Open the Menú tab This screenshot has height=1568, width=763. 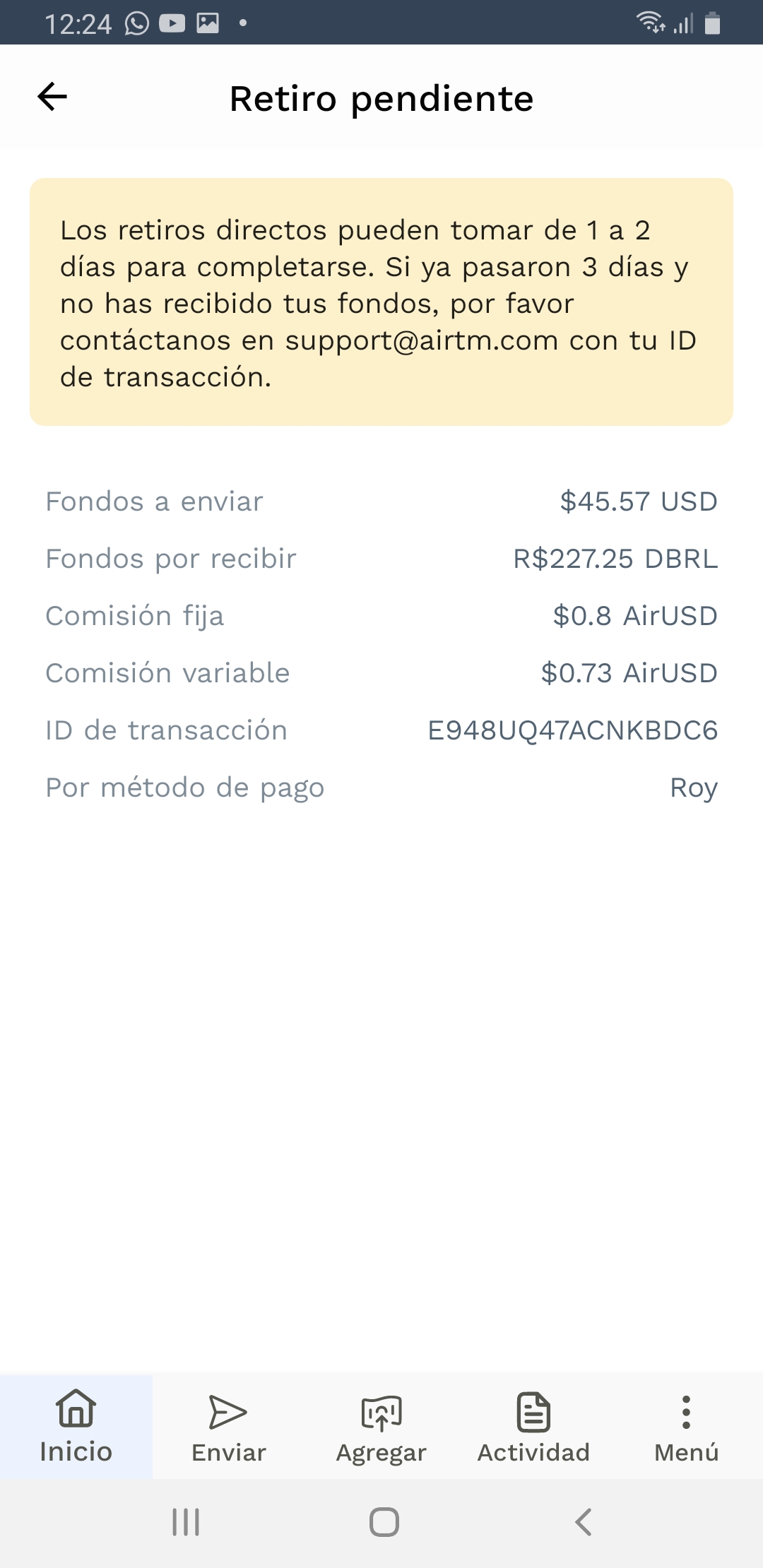tap(686, 1427)
